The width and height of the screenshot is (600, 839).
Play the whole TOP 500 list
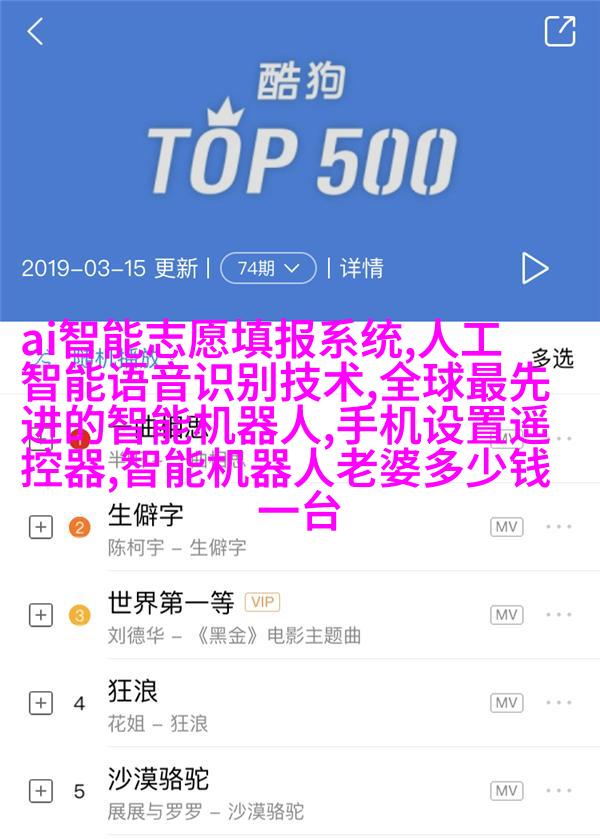point(534,268)
